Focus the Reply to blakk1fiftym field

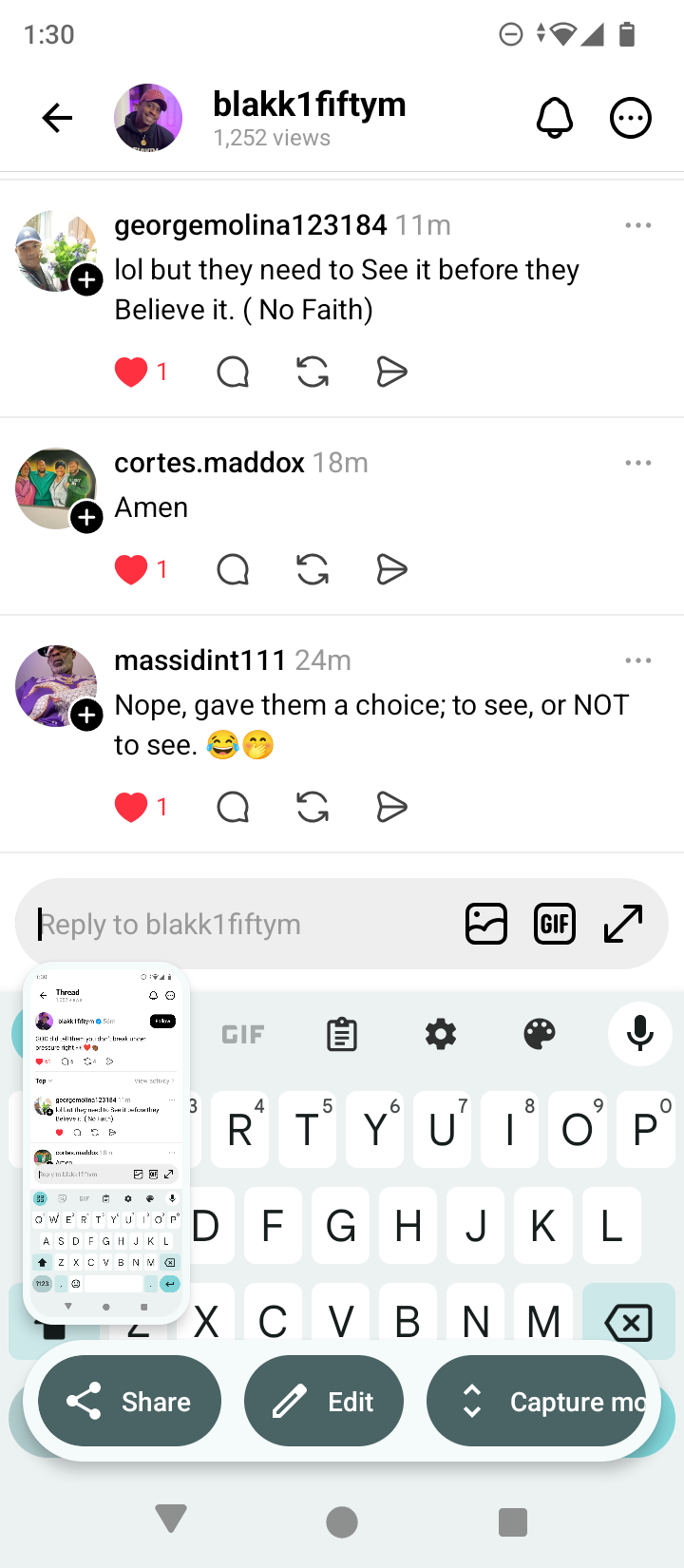(237, 924)
